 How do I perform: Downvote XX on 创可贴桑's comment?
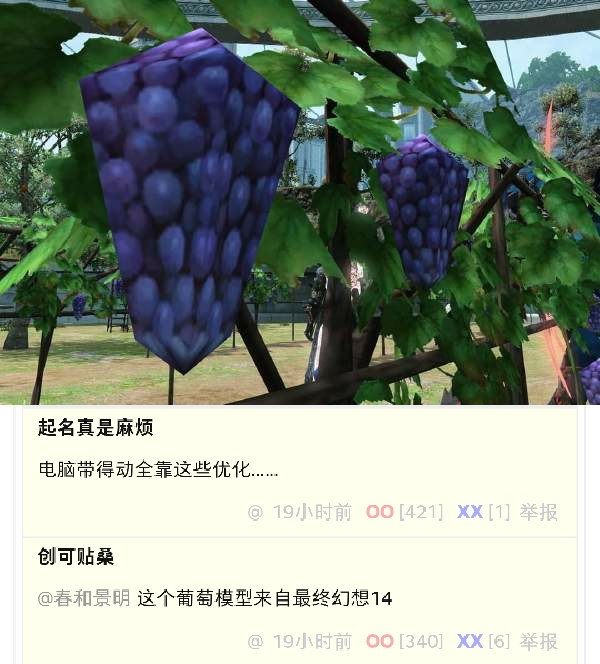click(x=470, y=641)
